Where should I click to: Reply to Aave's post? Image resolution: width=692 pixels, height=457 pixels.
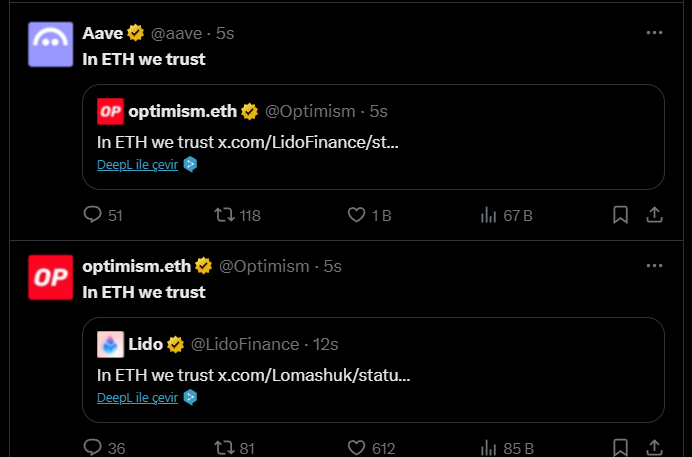[92, 215]
